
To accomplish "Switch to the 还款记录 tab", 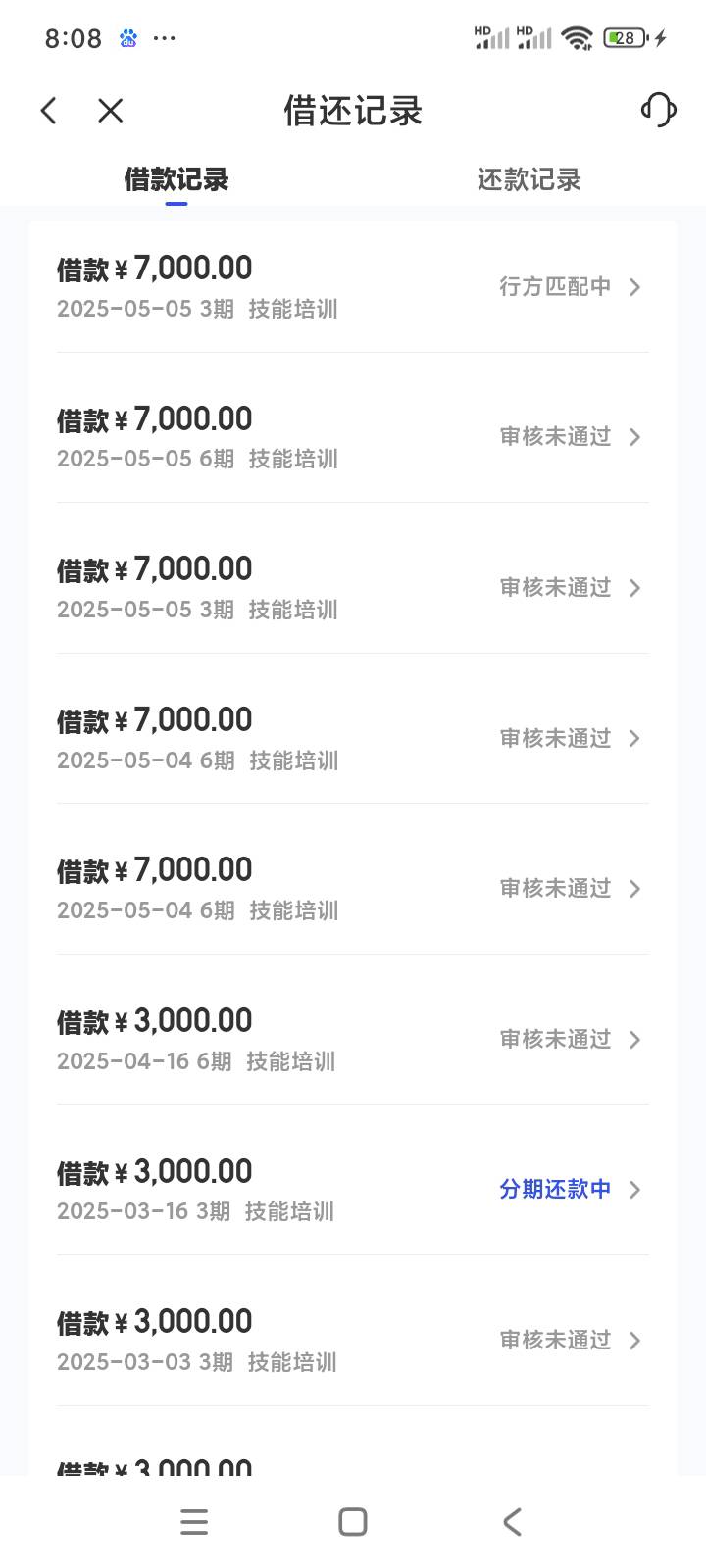I will [529, 179].
